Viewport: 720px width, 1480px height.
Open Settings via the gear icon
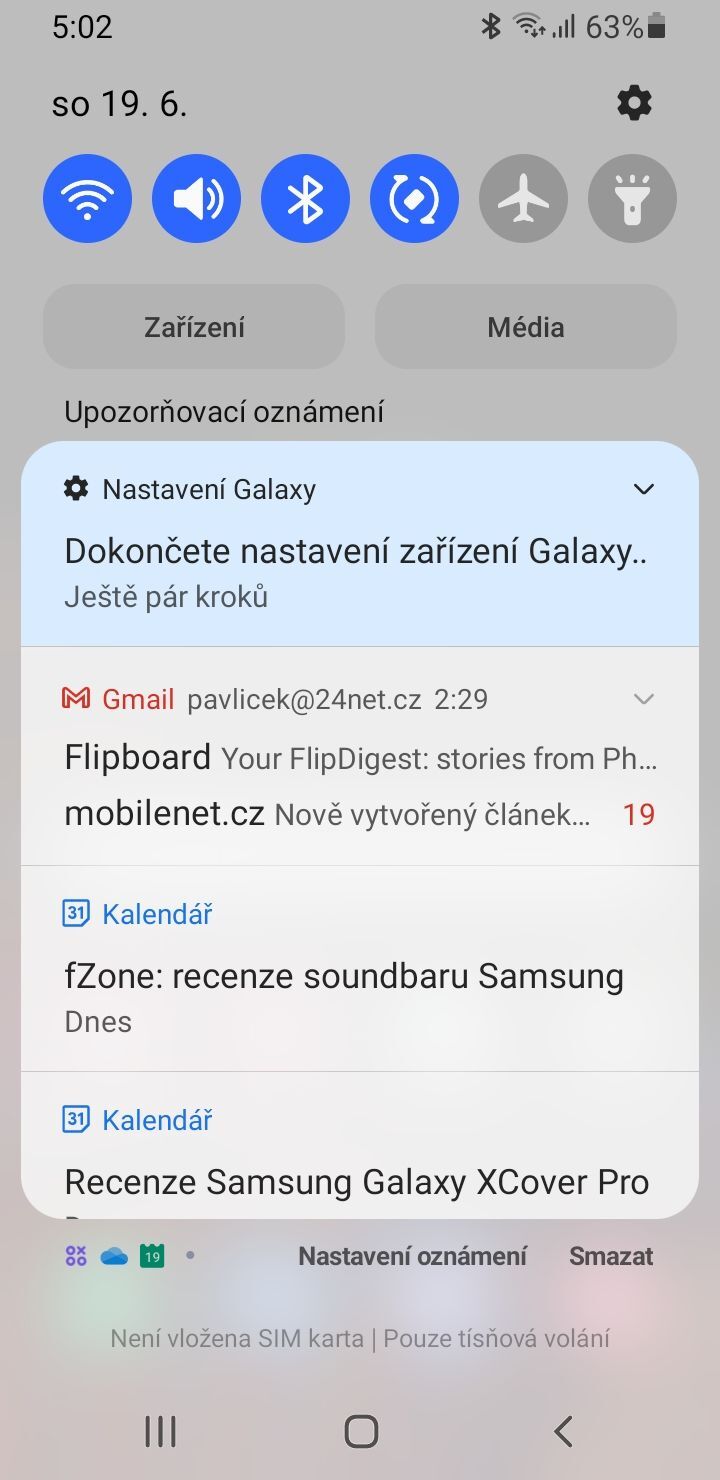[x=634, y=103]
